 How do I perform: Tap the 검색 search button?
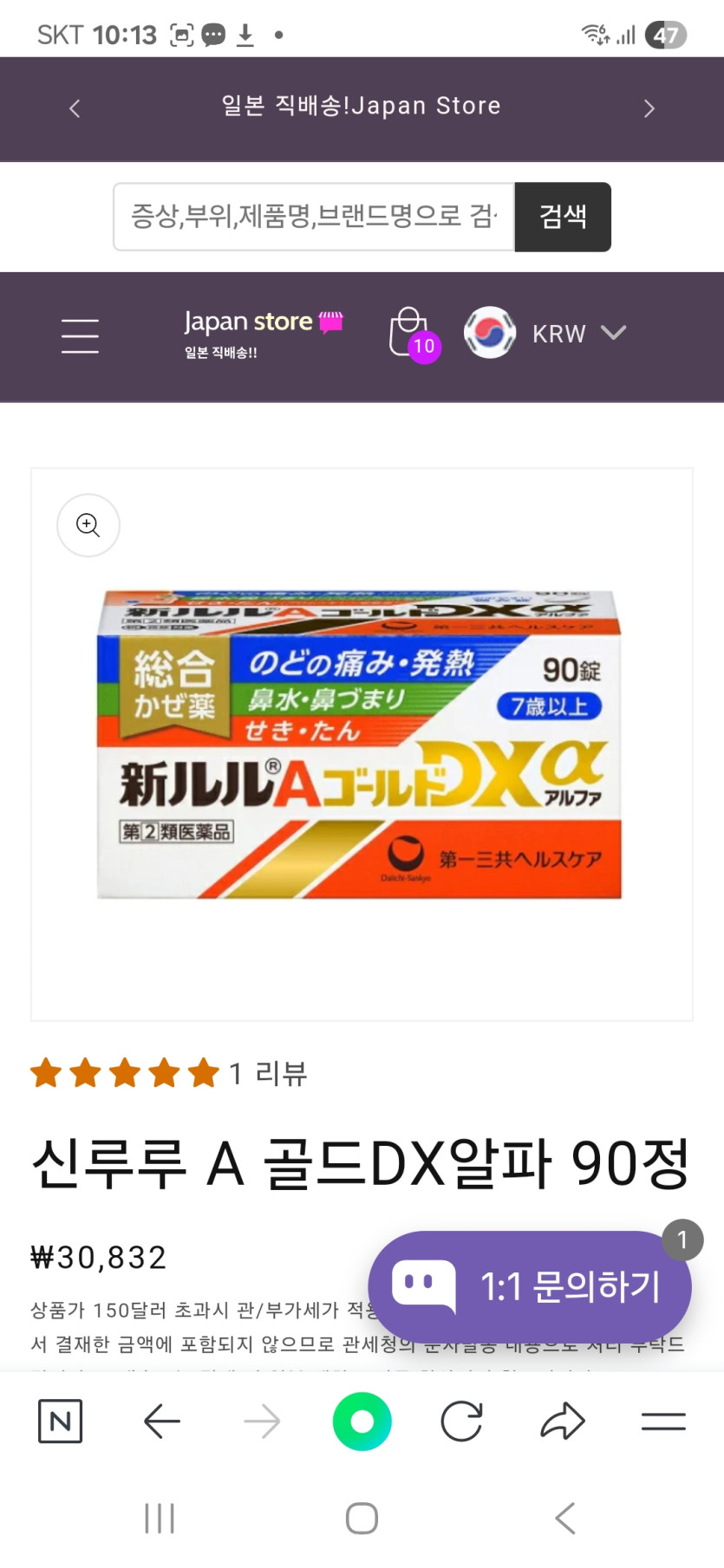pyautogui.click(x=563, y=217)
